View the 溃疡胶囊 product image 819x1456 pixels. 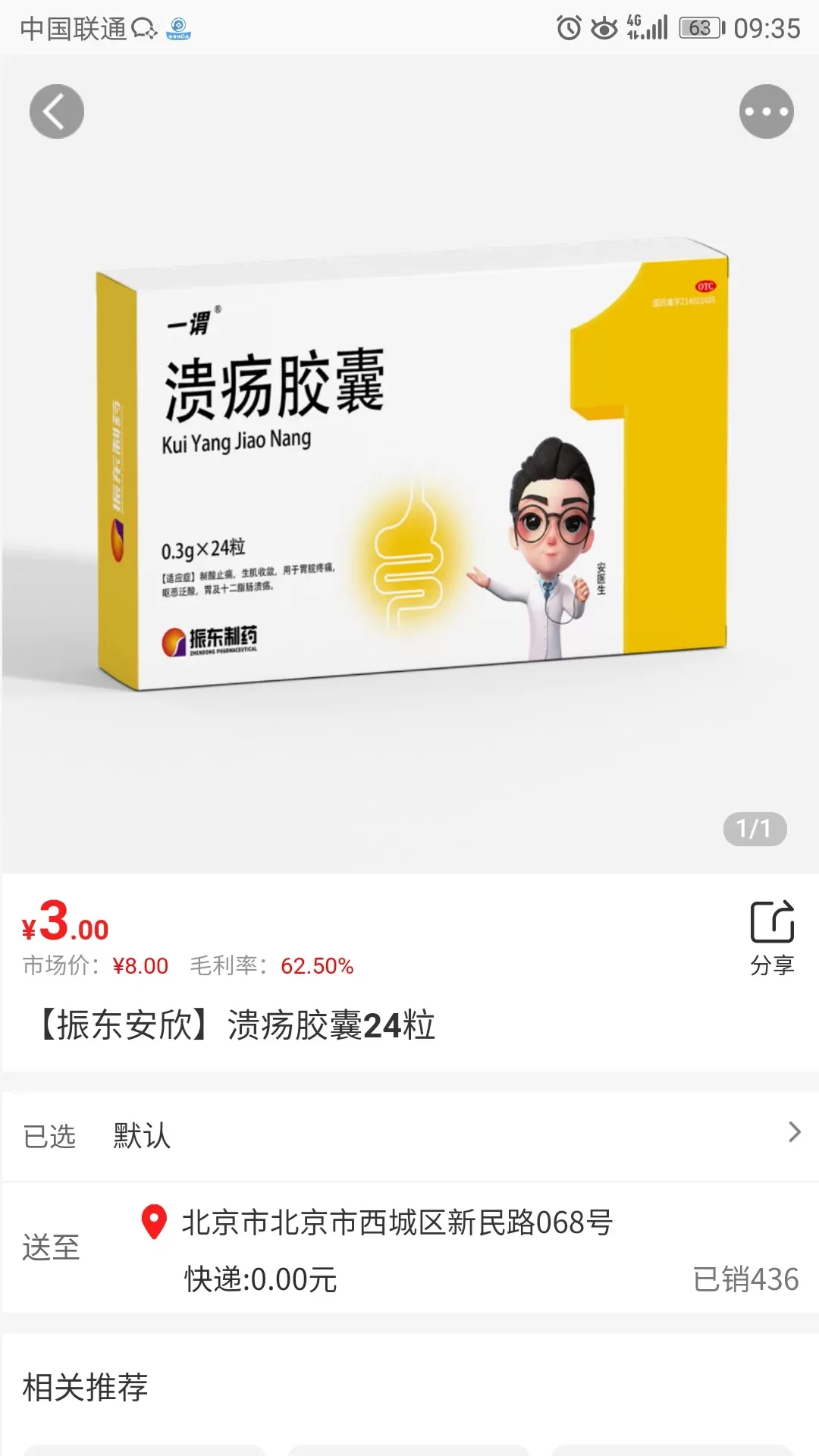409,470
